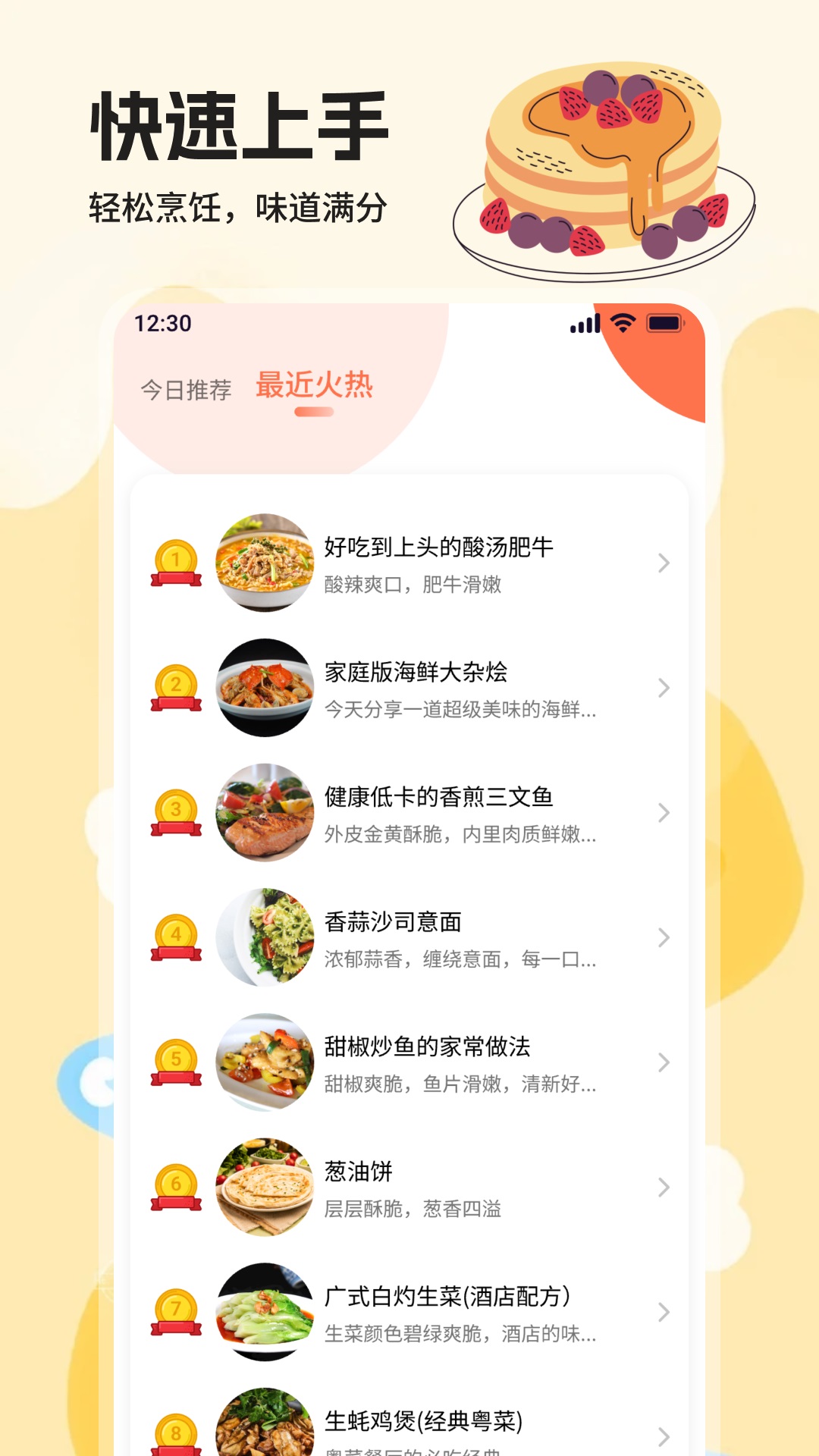Expand the 酸汤肥牛 recipe via its chevron

pos(664,563)
